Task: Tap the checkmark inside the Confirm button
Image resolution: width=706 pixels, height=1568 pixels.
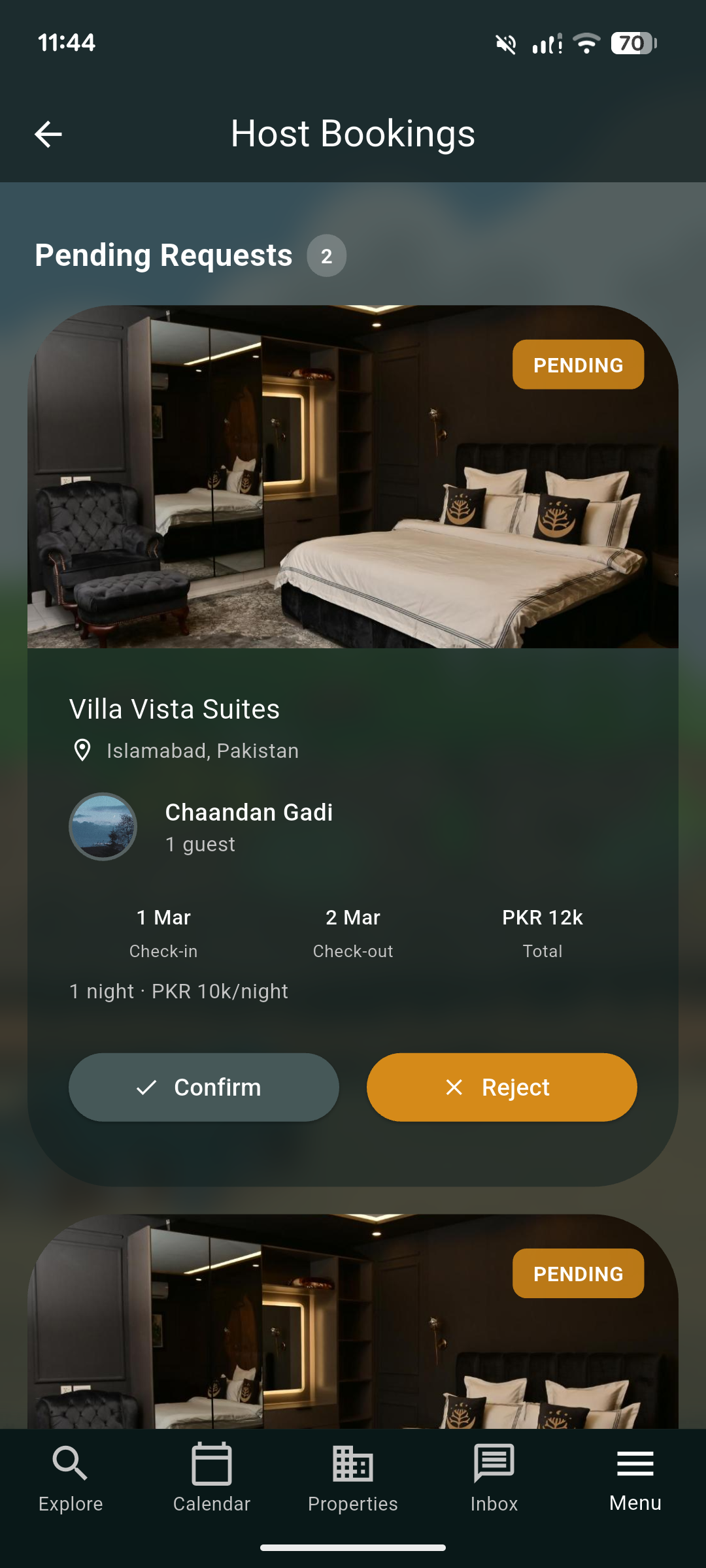Action: 148,1086
